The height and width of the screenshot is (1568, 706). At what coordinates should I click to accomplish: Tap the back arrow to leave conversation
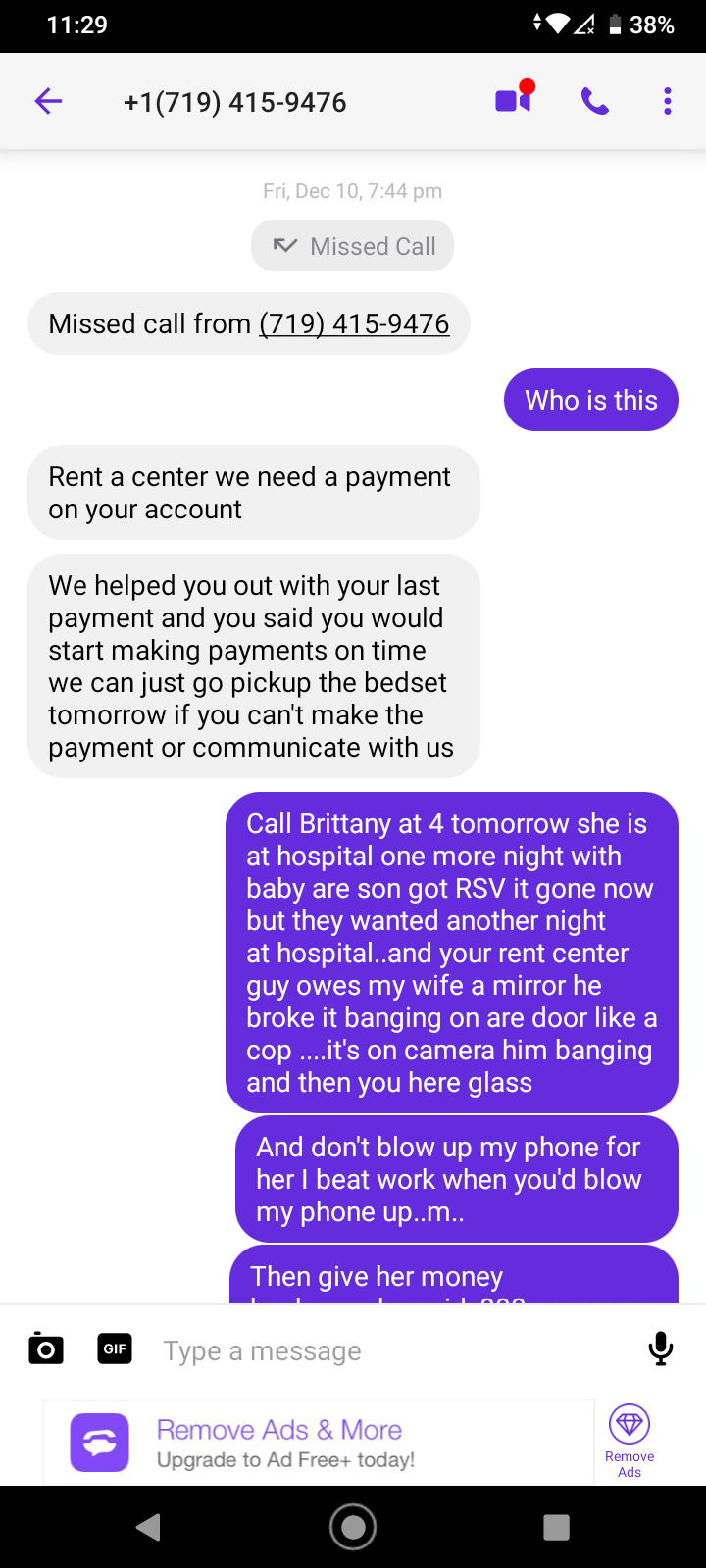tap(48, 101)
